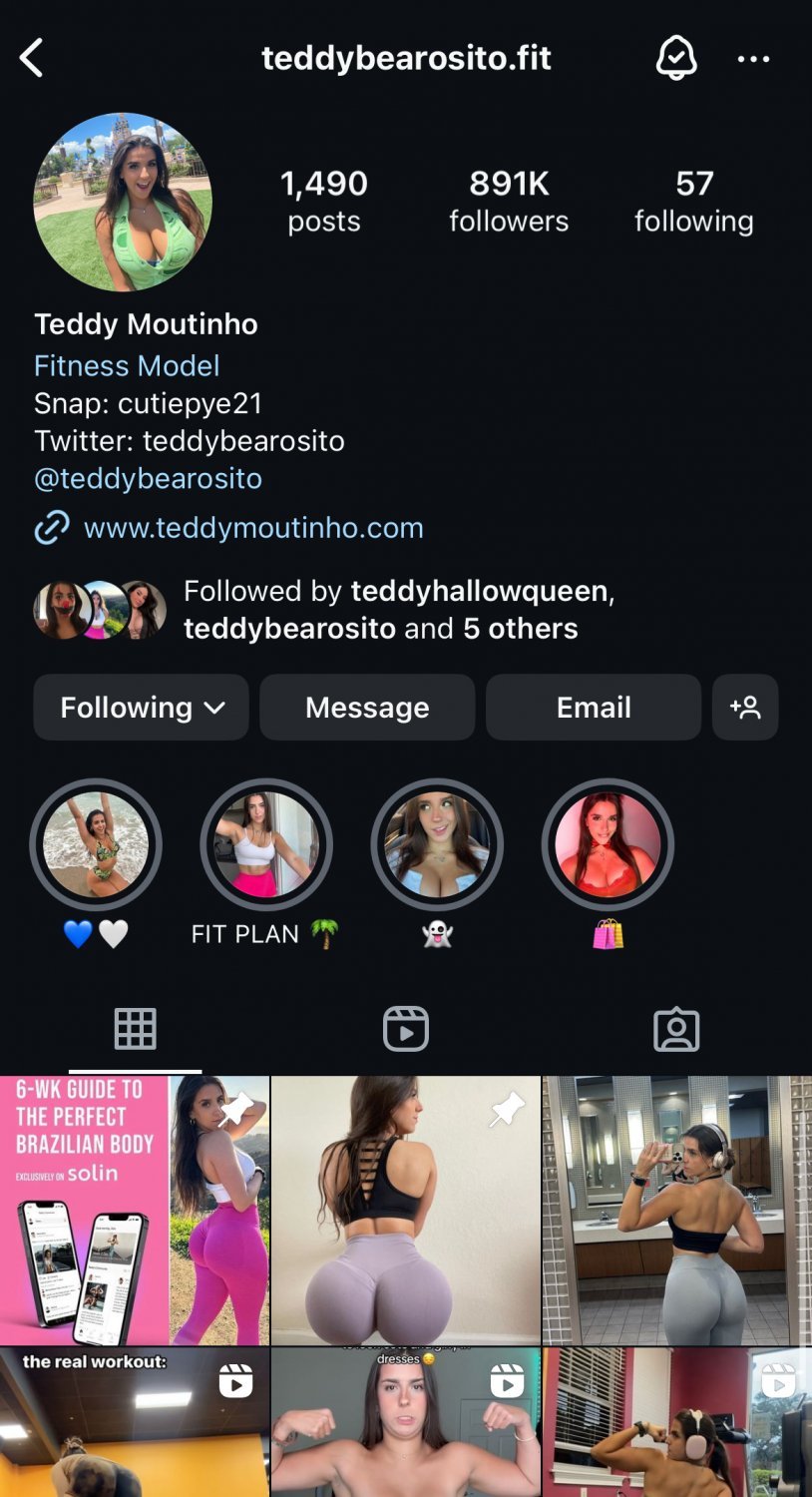This screenshot has height=1497, width=812.
Task: Go back using the top-left arrow
Action: click(x=32, y=58)
